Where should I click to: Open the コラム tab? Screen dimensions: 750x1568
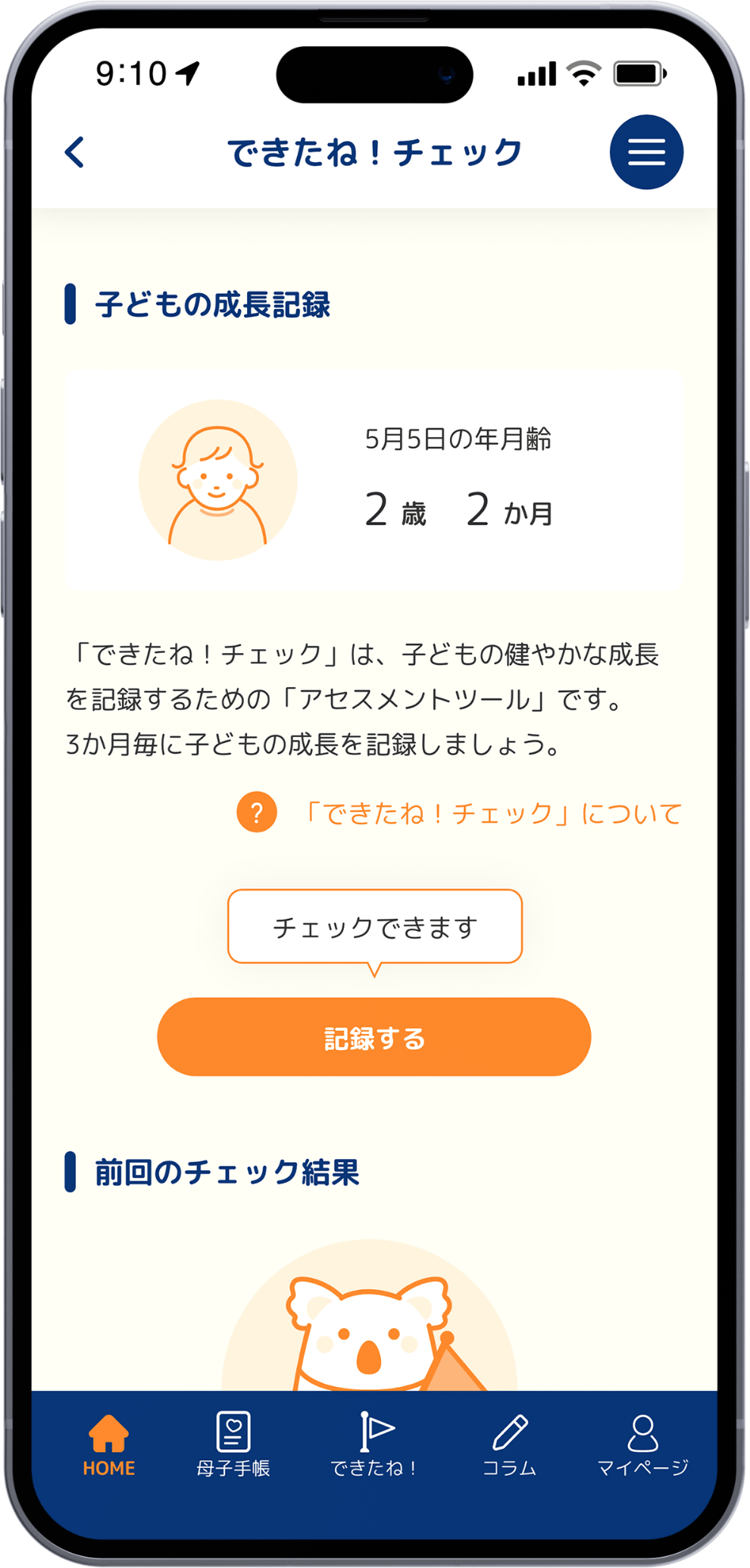click(x=509, y=1445)
